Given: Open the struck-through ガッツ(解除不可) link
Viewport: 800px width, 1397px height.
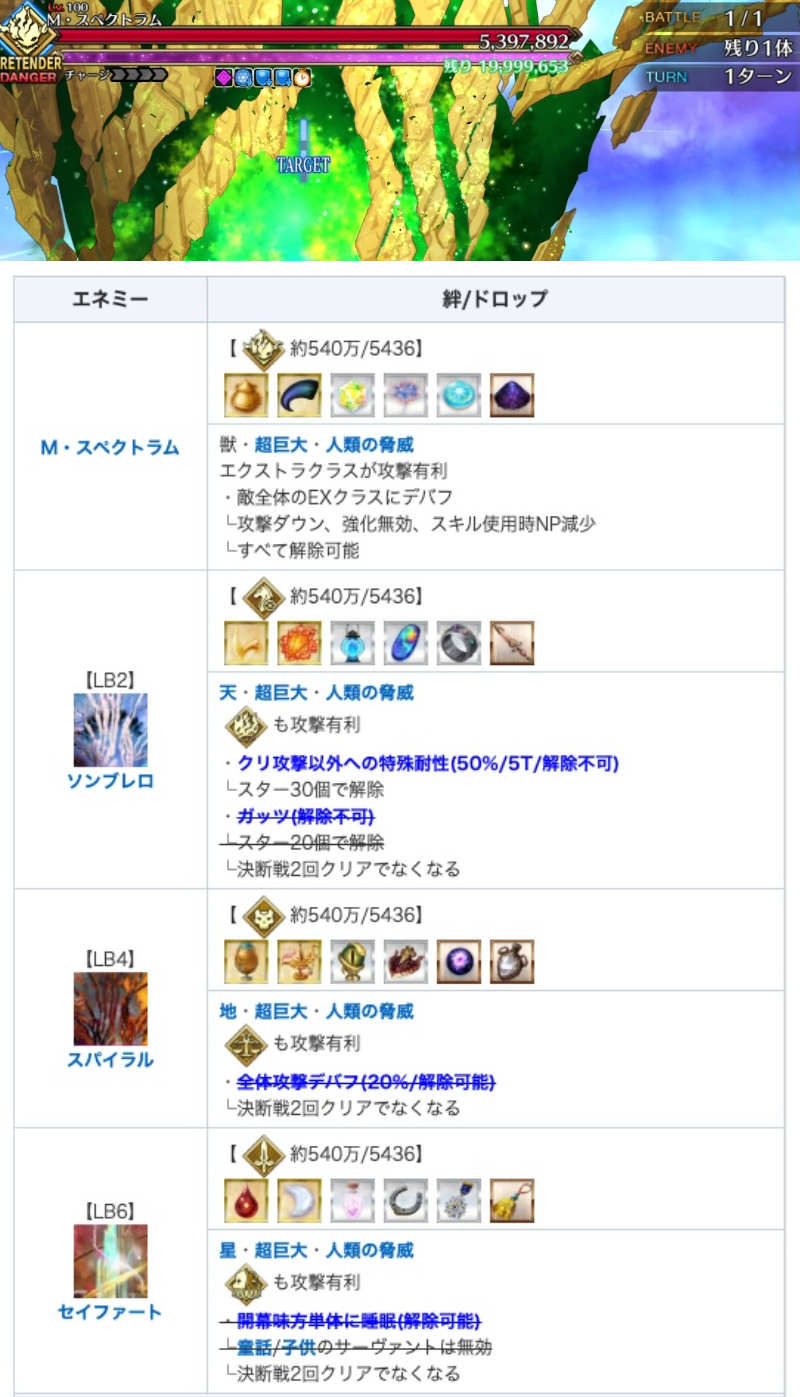Looking at the screenshot, I should pyautogui.click(x=305, y=816).
